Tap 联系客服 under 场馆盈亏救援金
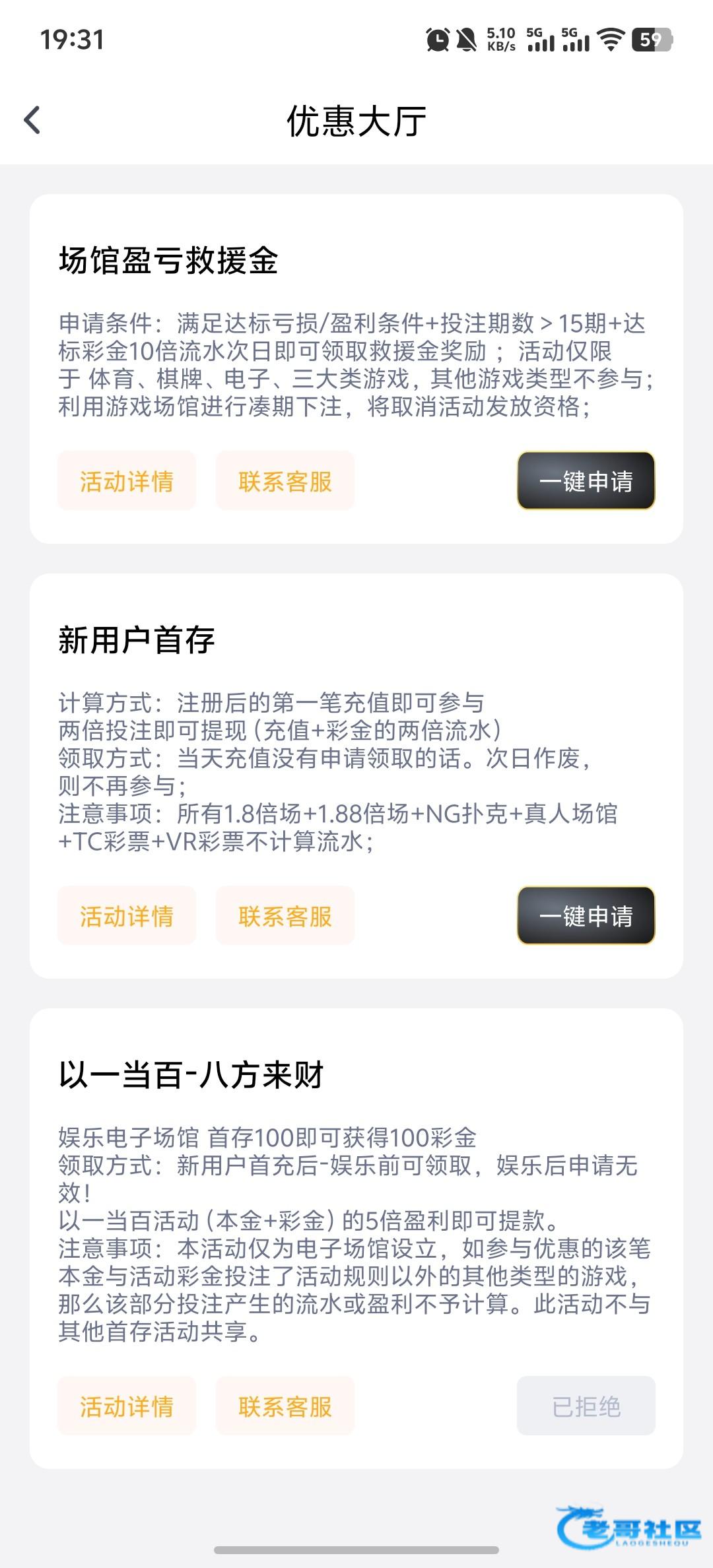The height and width of the screenshot is (1568, 713). tap(285, 480)
